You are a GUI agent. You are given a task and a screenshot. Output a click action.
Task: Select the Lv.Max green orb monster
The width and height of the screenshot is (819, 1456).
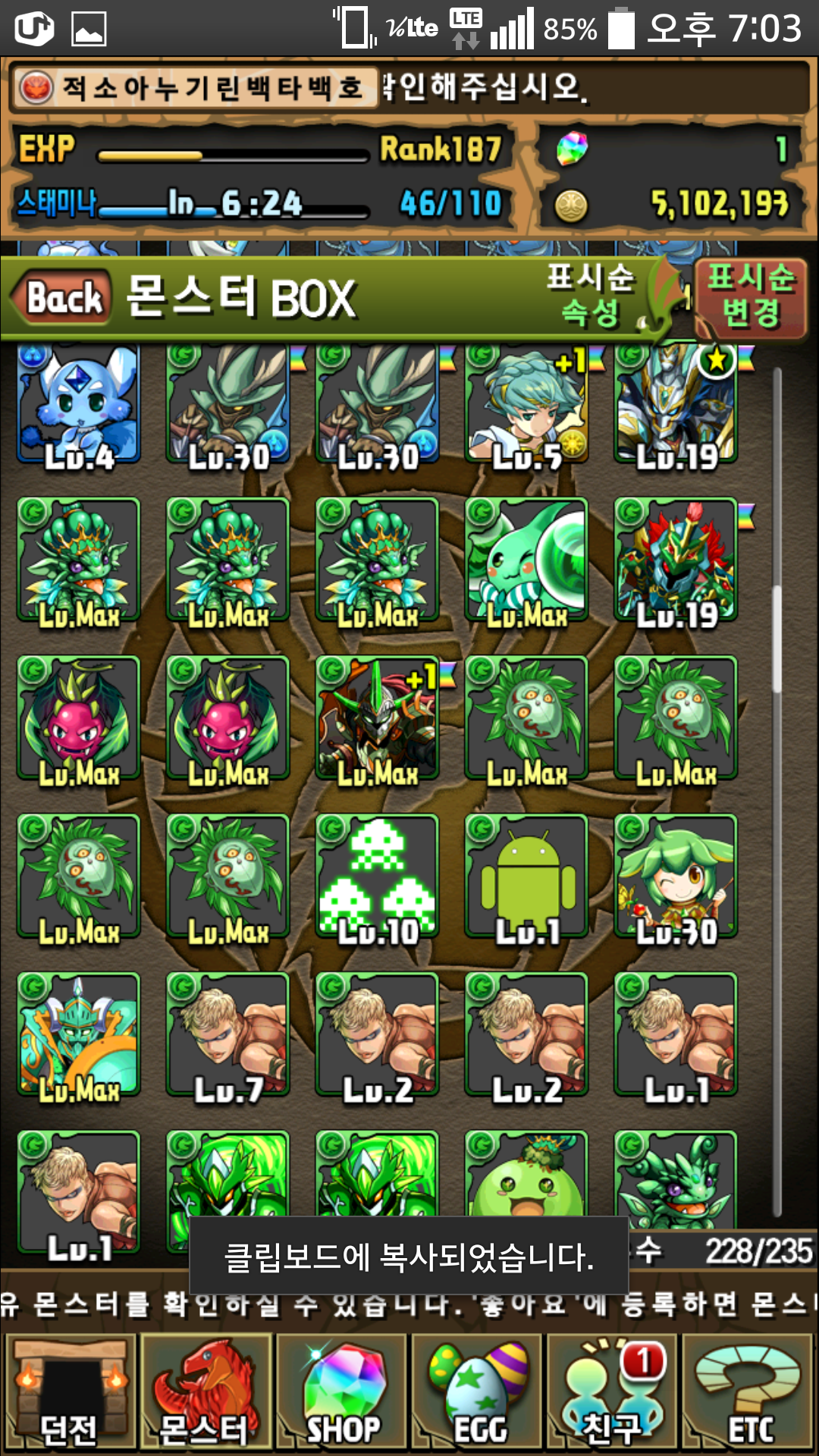click(527, 562)
